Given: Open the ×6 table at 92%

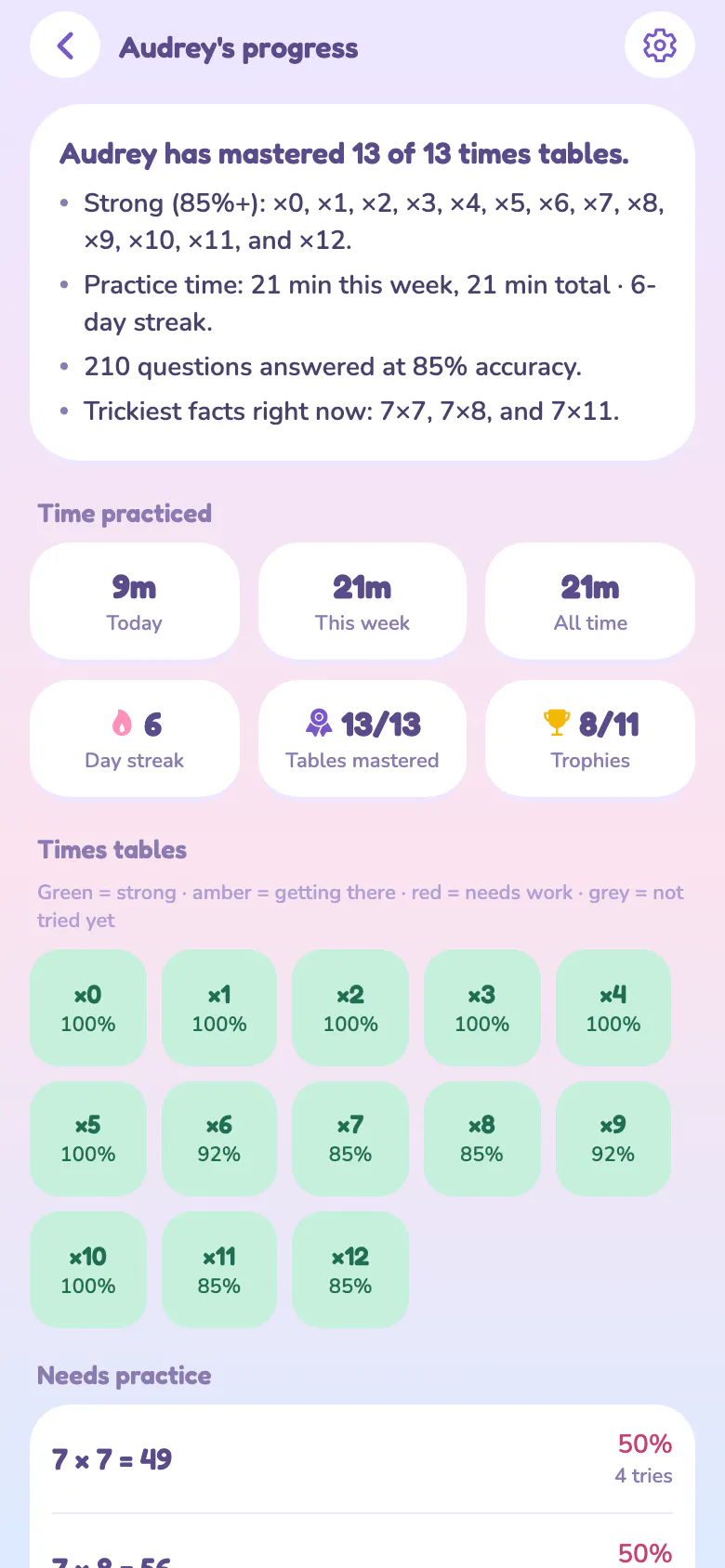Looking at the screenshot, I should coord(219,1139).
